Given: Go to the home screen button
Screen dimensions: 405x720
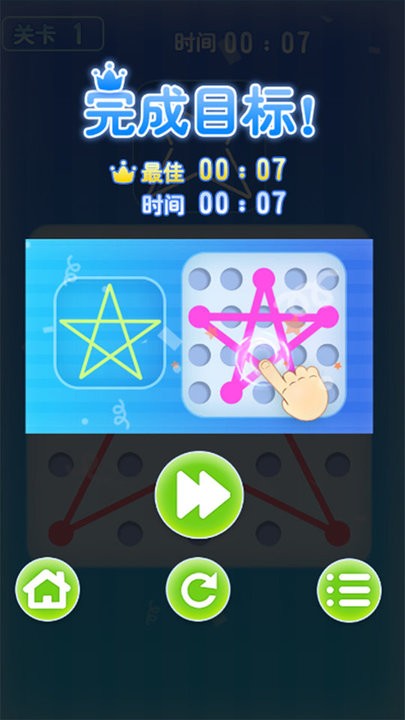Looking at the screenshot, I should pyautogui.click(x=47, y=590).
